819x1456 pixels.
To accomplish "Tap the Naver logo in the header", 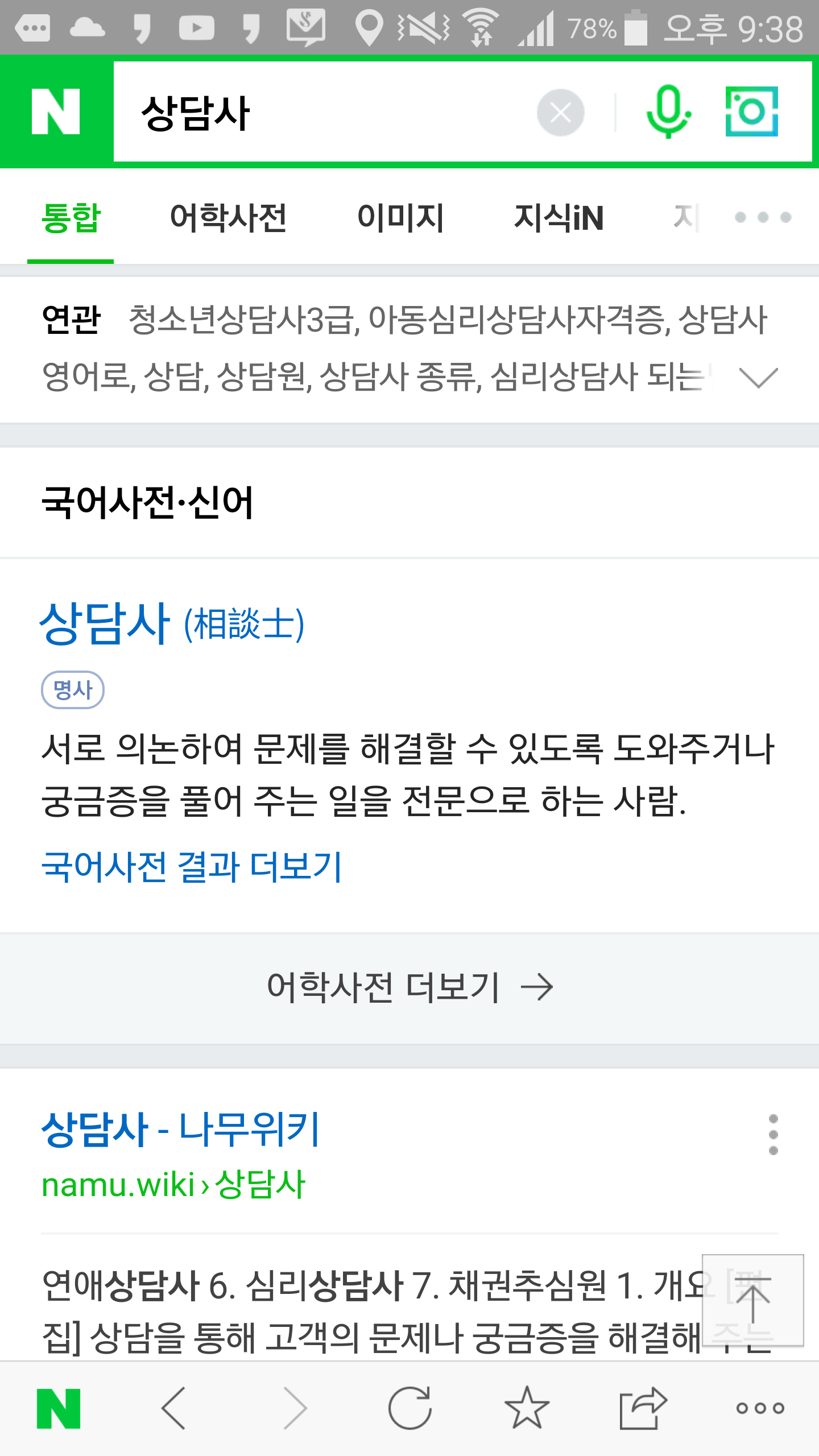I will [56, 111].
